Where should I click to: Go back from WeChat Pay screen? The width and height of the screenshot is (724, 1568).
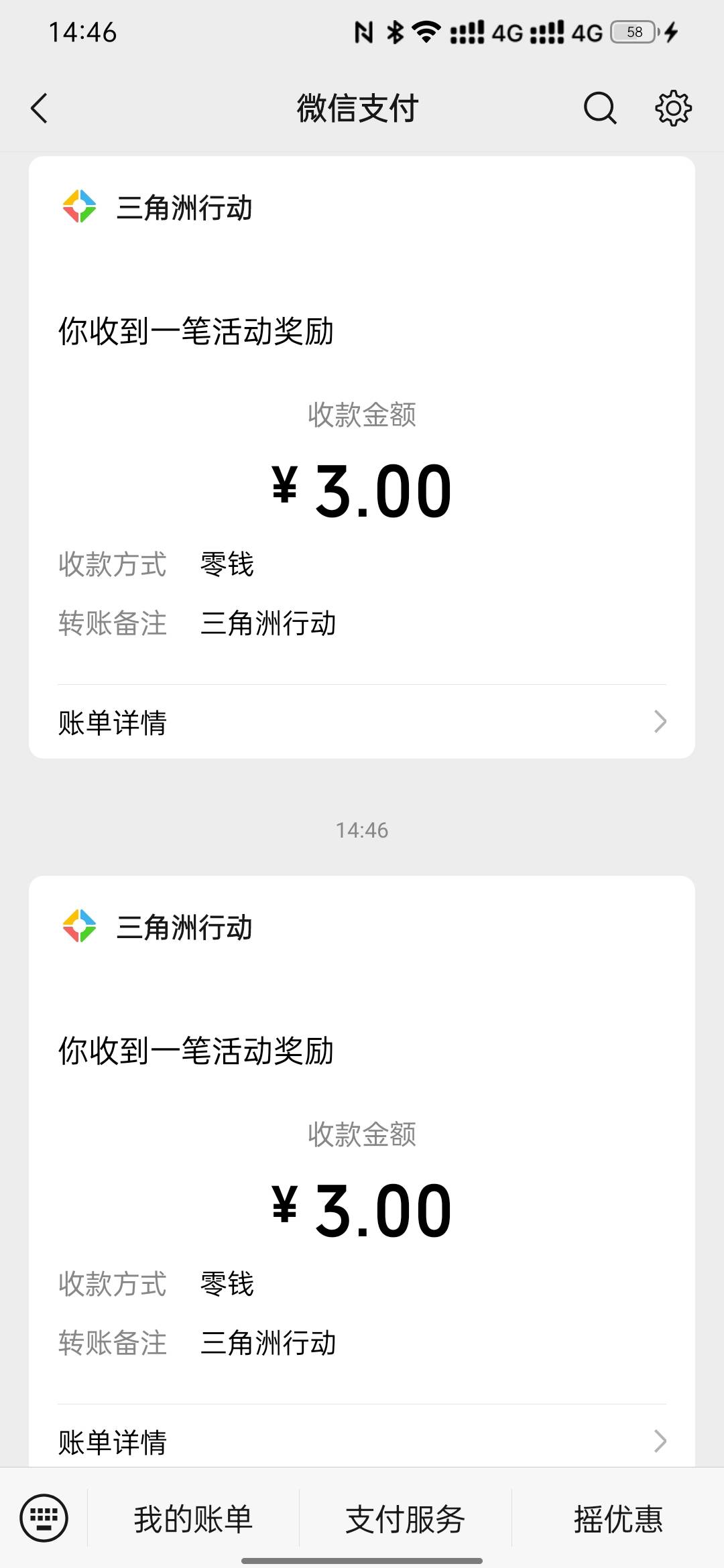click(40, 108)
